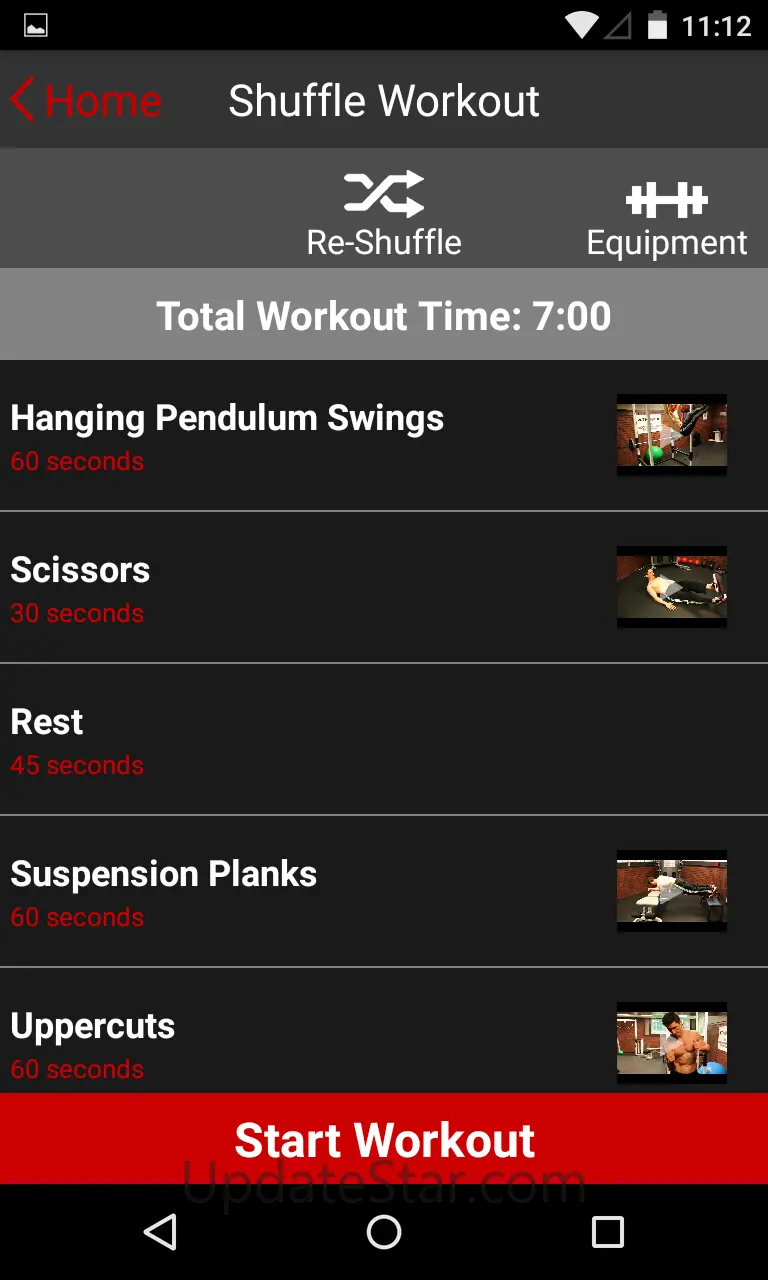Open the Uppercuts exercise row
Viewport: 768px width, 1280px height.
(x=384, y=1031)
